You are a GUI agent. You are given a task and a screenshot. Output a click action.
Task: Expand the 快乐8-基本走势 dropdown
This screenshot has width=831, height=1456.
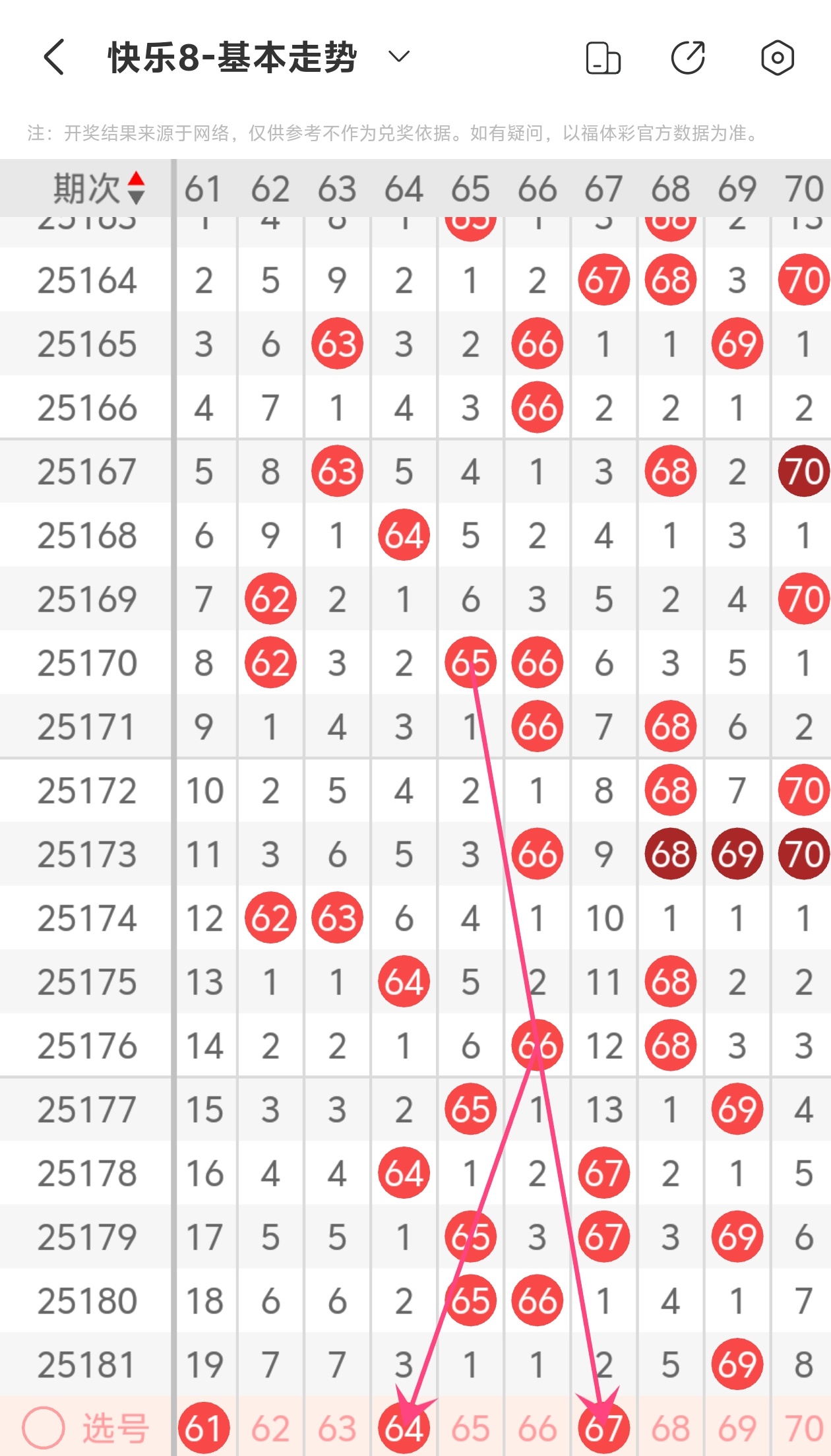[399, 57]
